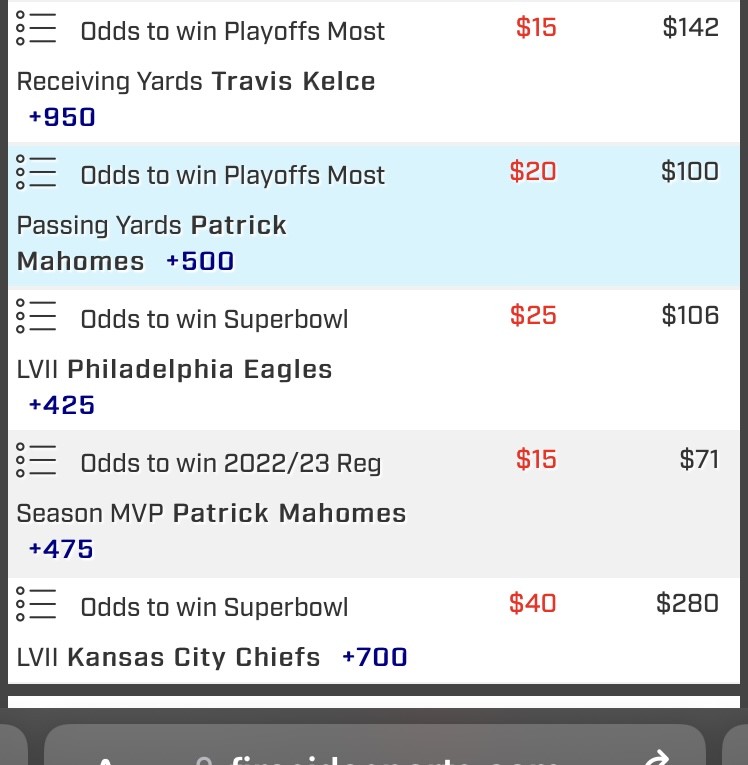Open details icon for Kansas City Chiefs bet

click(36, 606)
